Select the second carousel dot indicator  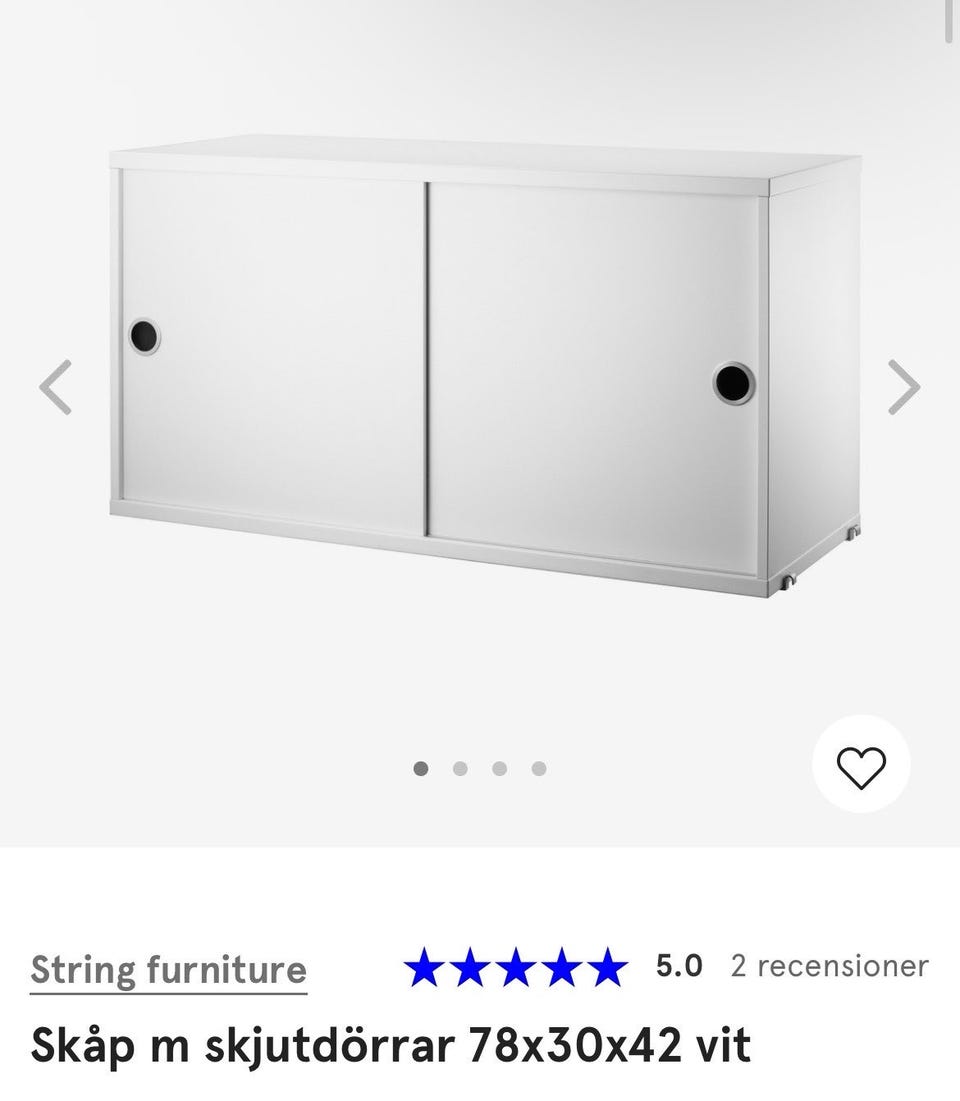tap(460, 768)
